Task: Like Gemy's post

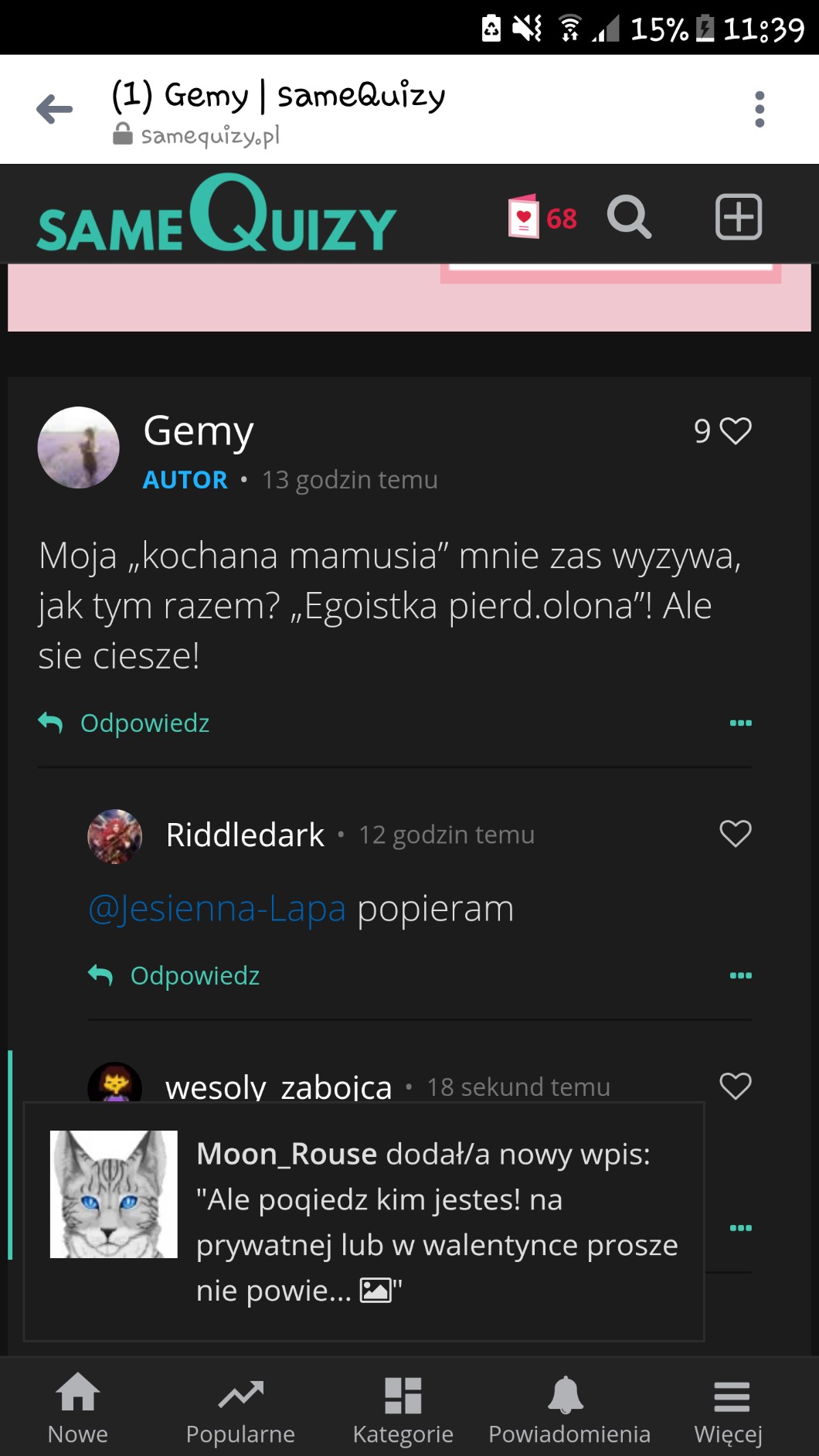Action: [x=735, y=431]
